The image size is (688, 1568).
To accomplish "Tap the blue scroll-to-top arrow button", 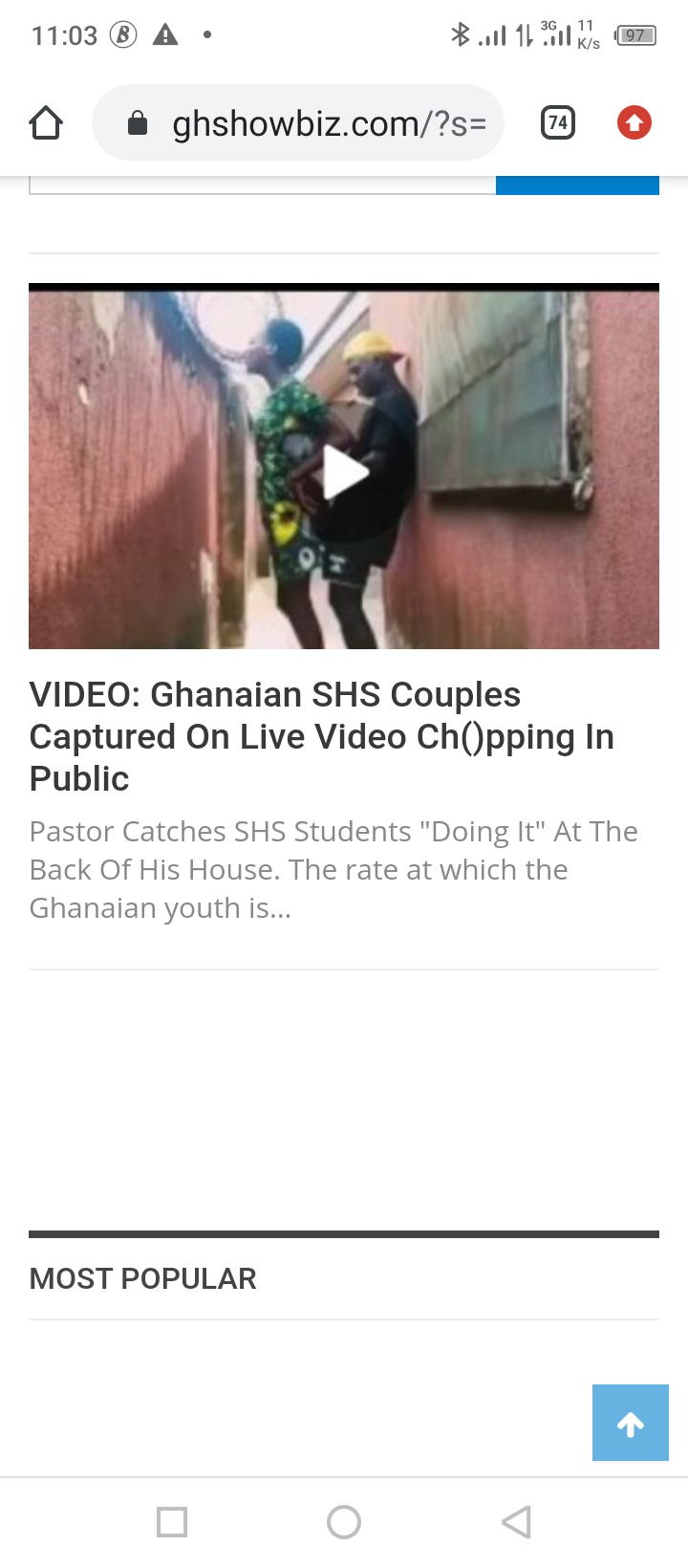I will 631,1423.
